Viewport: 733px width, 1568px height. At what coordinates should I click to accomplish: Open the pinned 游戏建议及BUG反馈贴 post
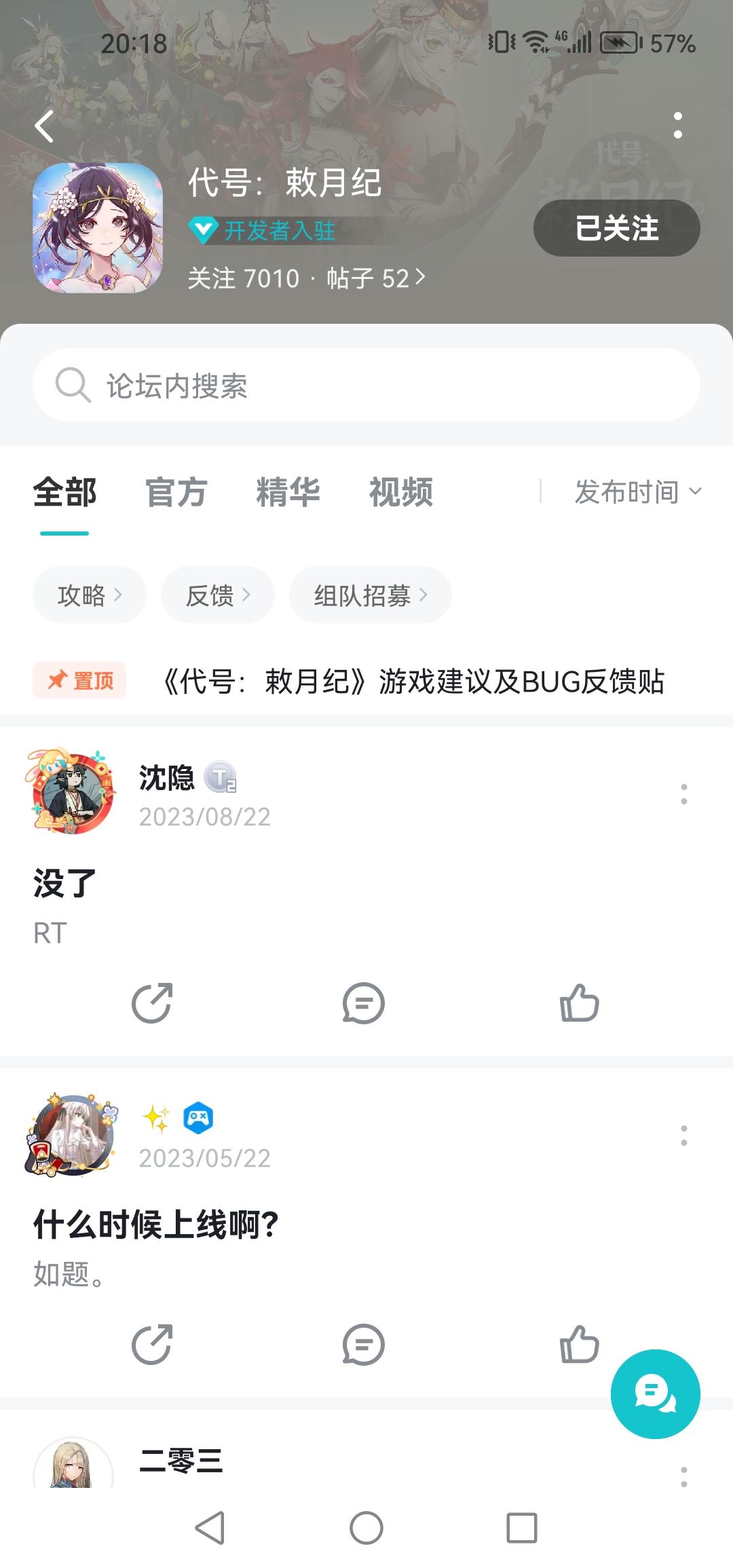(x=413, y=681)
